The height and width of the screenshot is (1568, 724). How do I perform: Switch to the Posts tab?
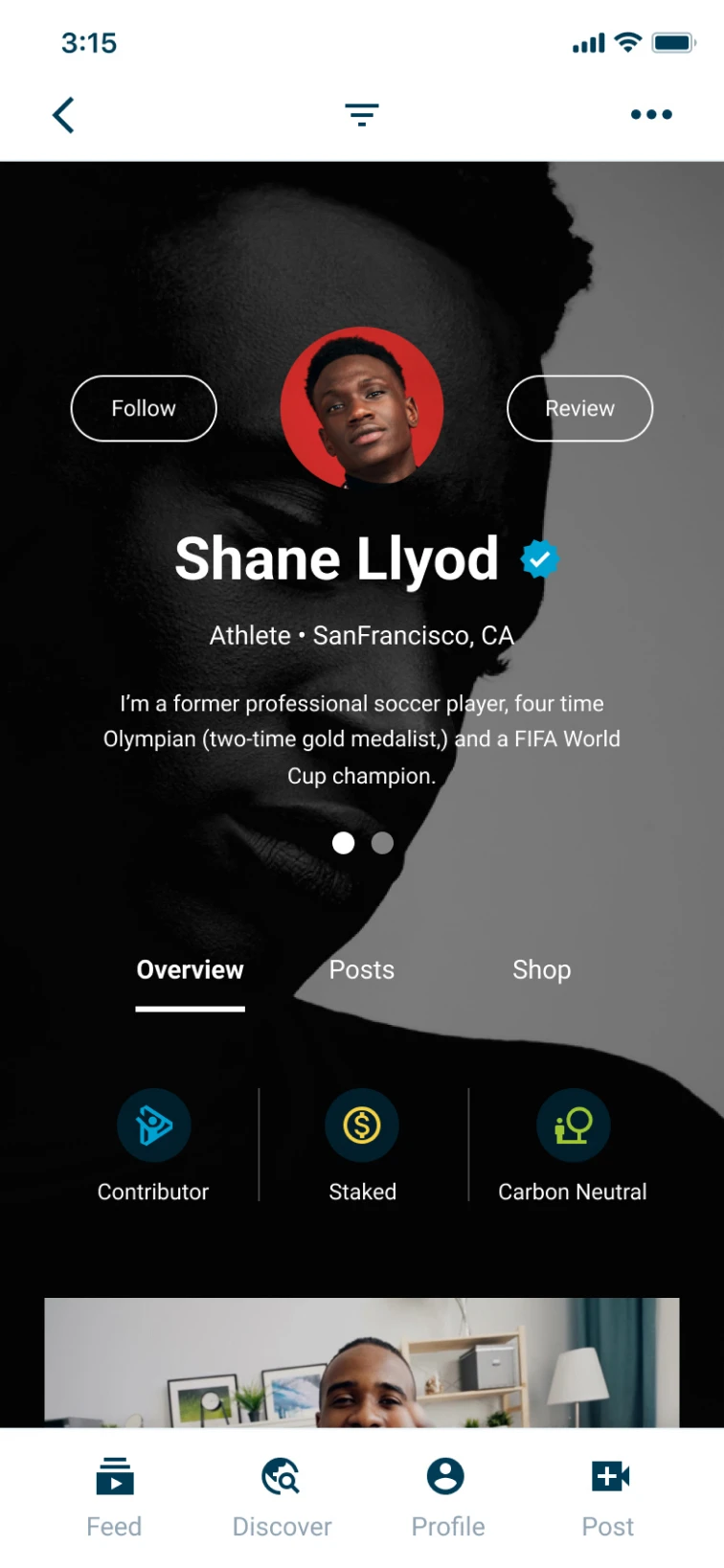(x=362, y=970)
